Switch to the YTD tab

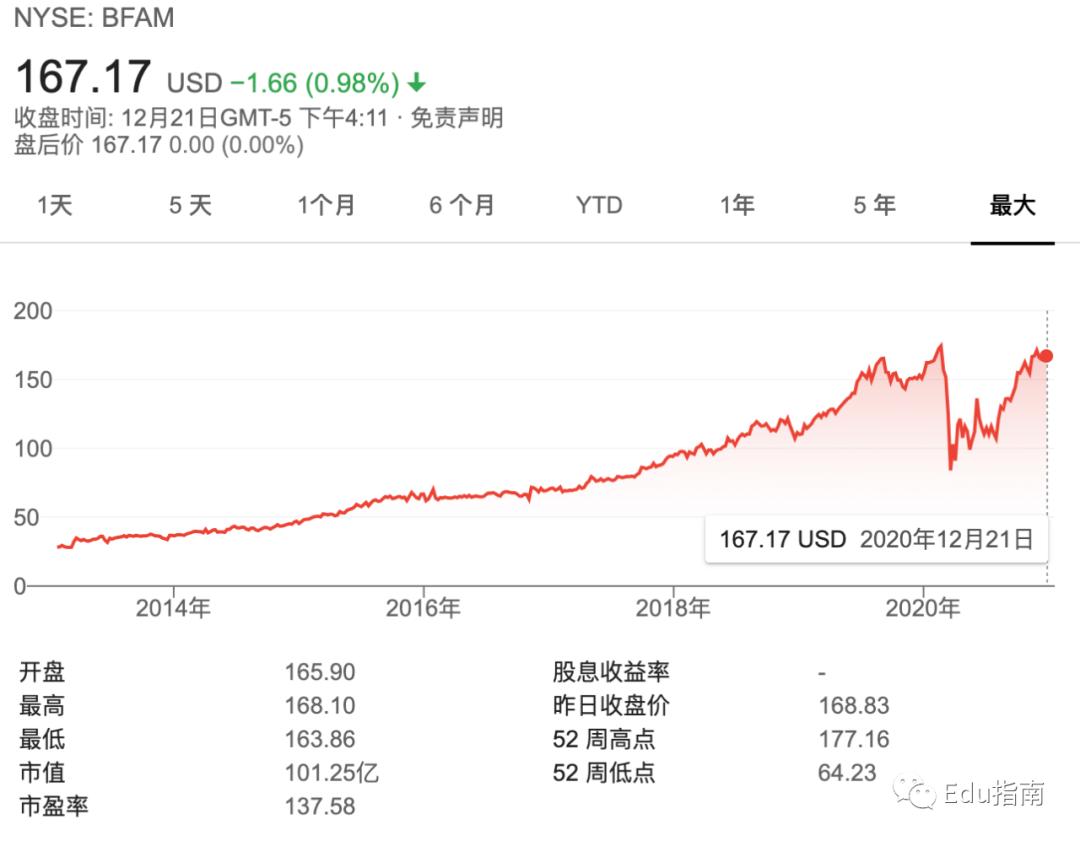pyautogui.click(x=599, y=206)
